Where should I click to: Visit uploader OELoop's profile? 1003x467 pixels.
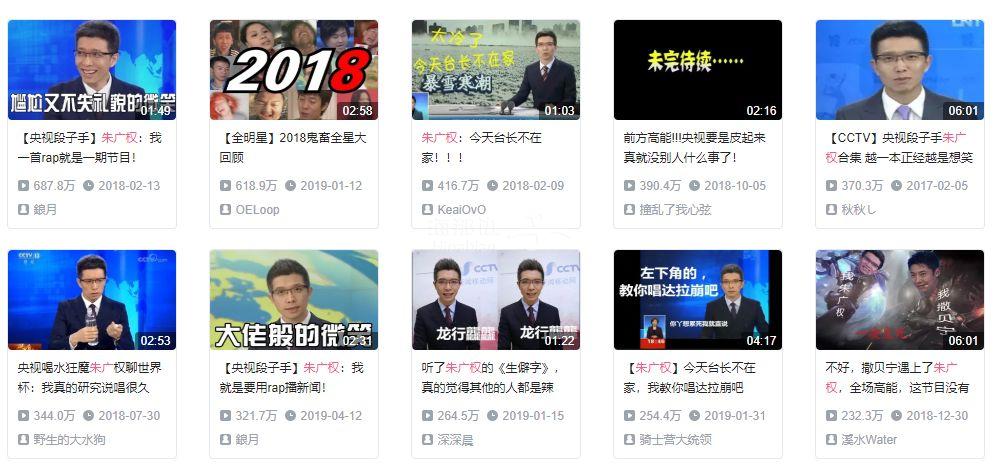[x=259, y=210]
